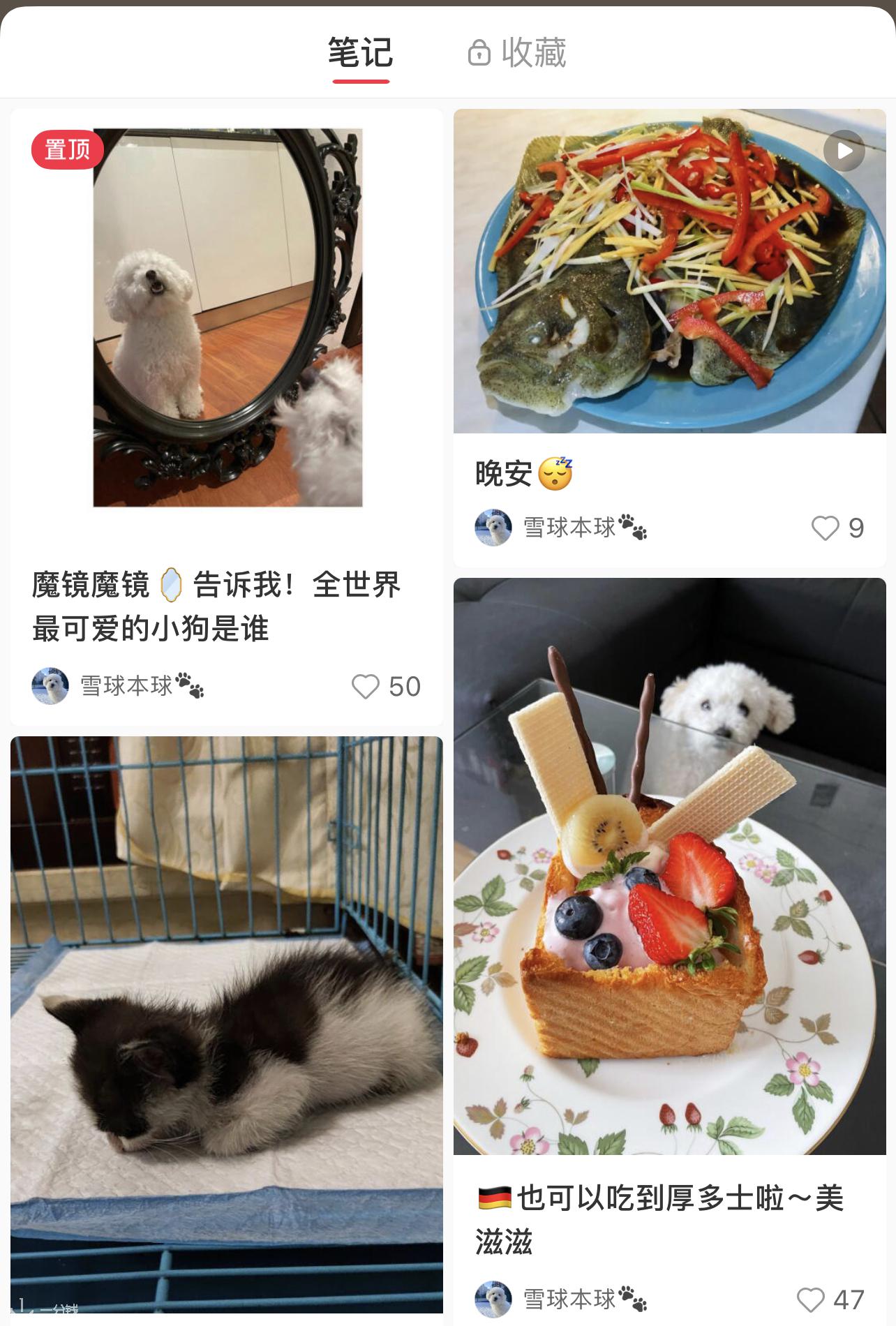Screen dimensions: 896x1326
Task: Like the 厚多士 note with 47 likes
Action: [810, 1299]
